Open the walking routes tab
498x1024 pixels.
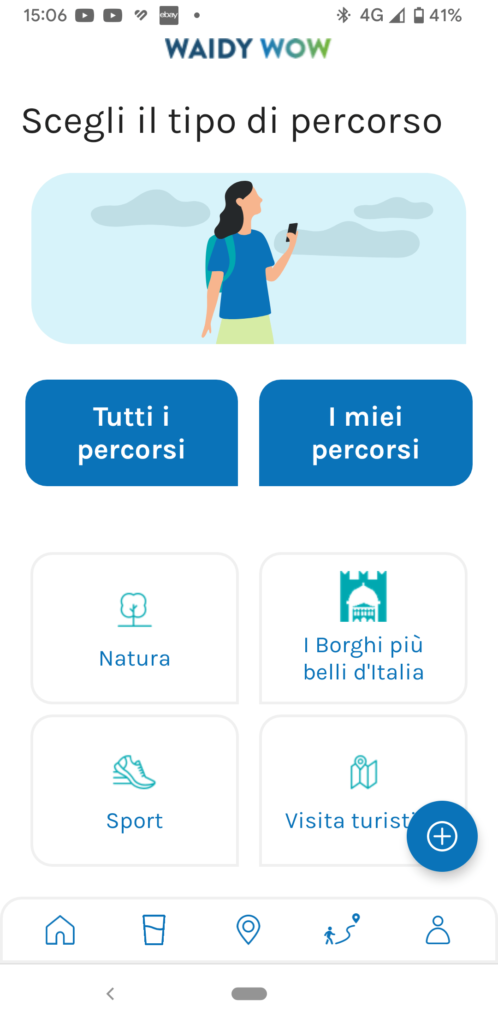point(342,929)
